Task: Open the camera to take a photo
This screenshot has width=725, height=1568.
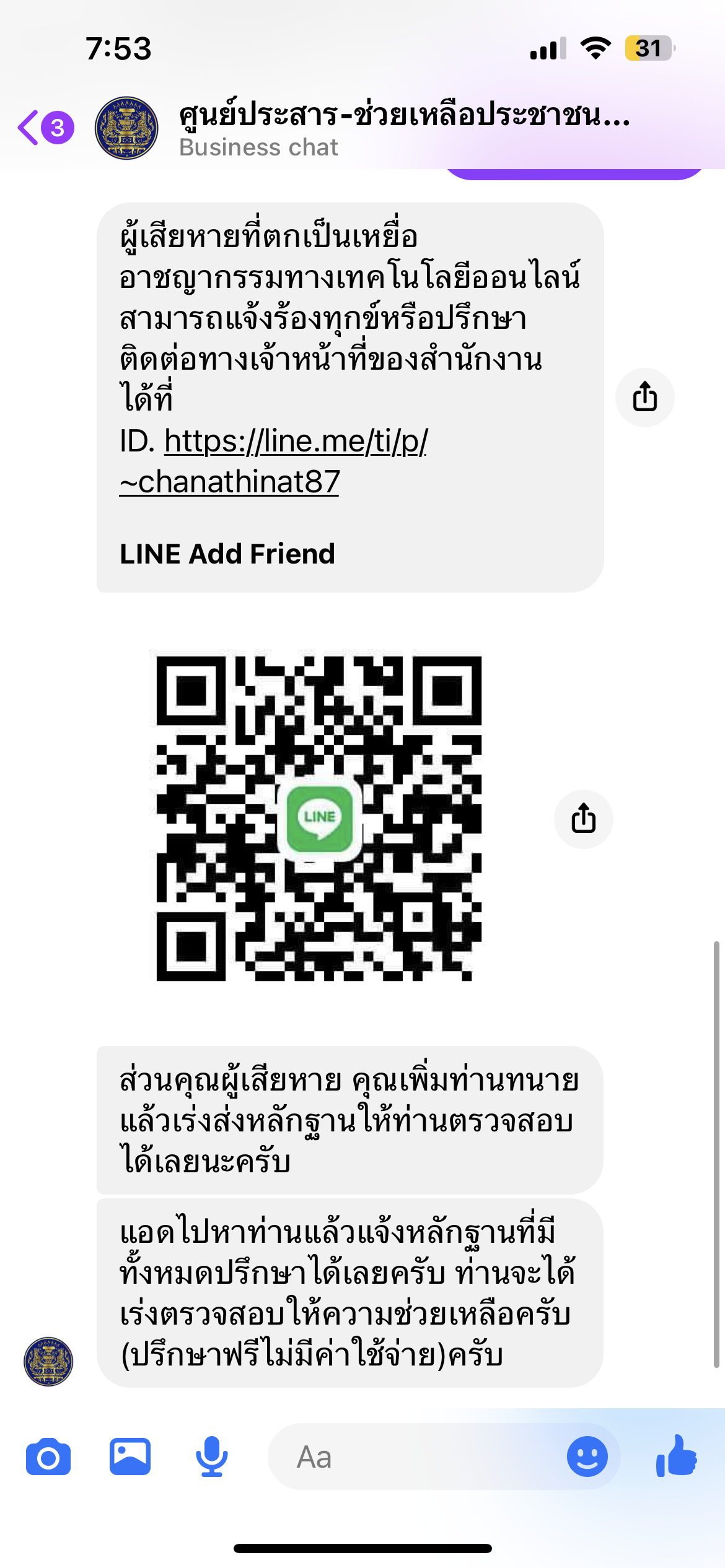Action: pyautogui.click(x=48, y=1457)
